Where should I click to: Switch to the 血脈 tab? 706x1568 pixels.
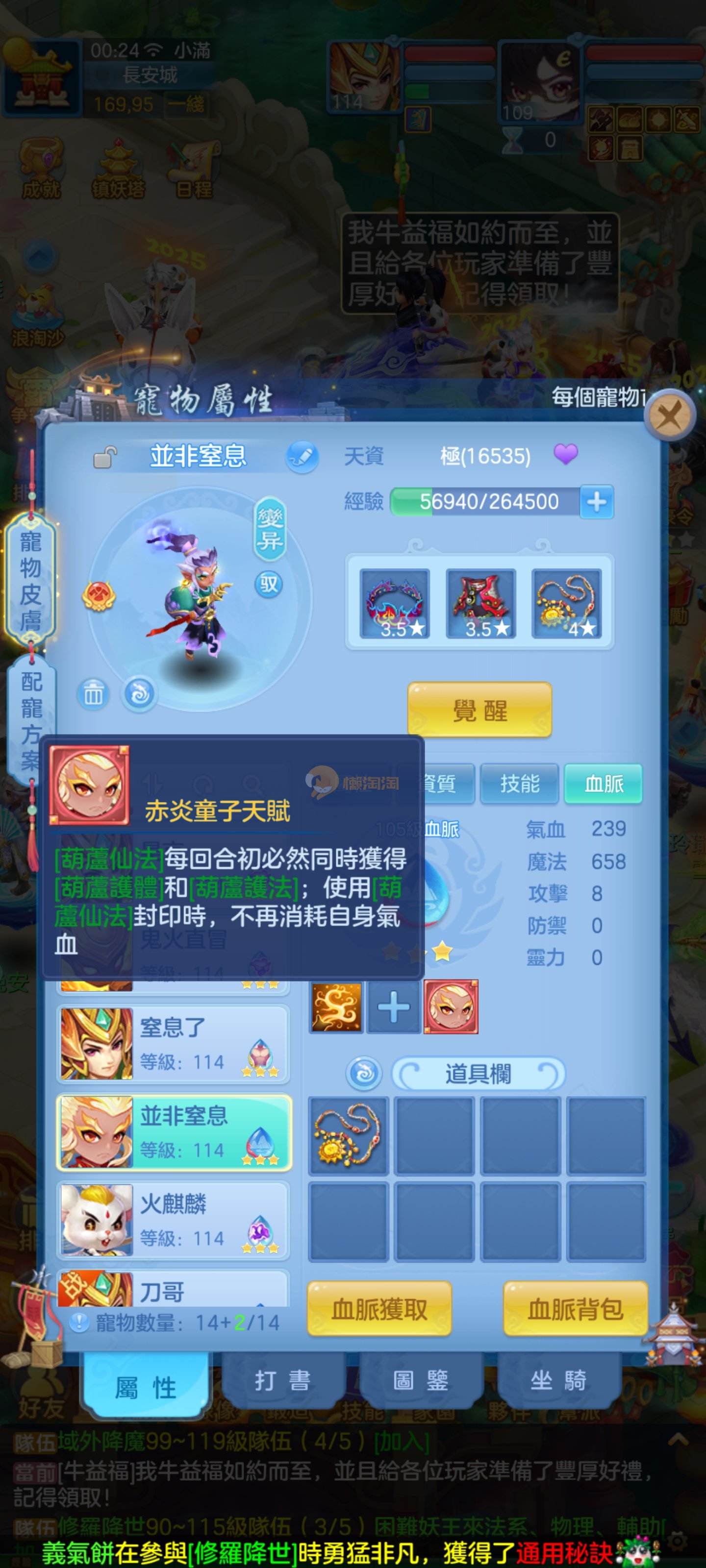pos(603,784)
